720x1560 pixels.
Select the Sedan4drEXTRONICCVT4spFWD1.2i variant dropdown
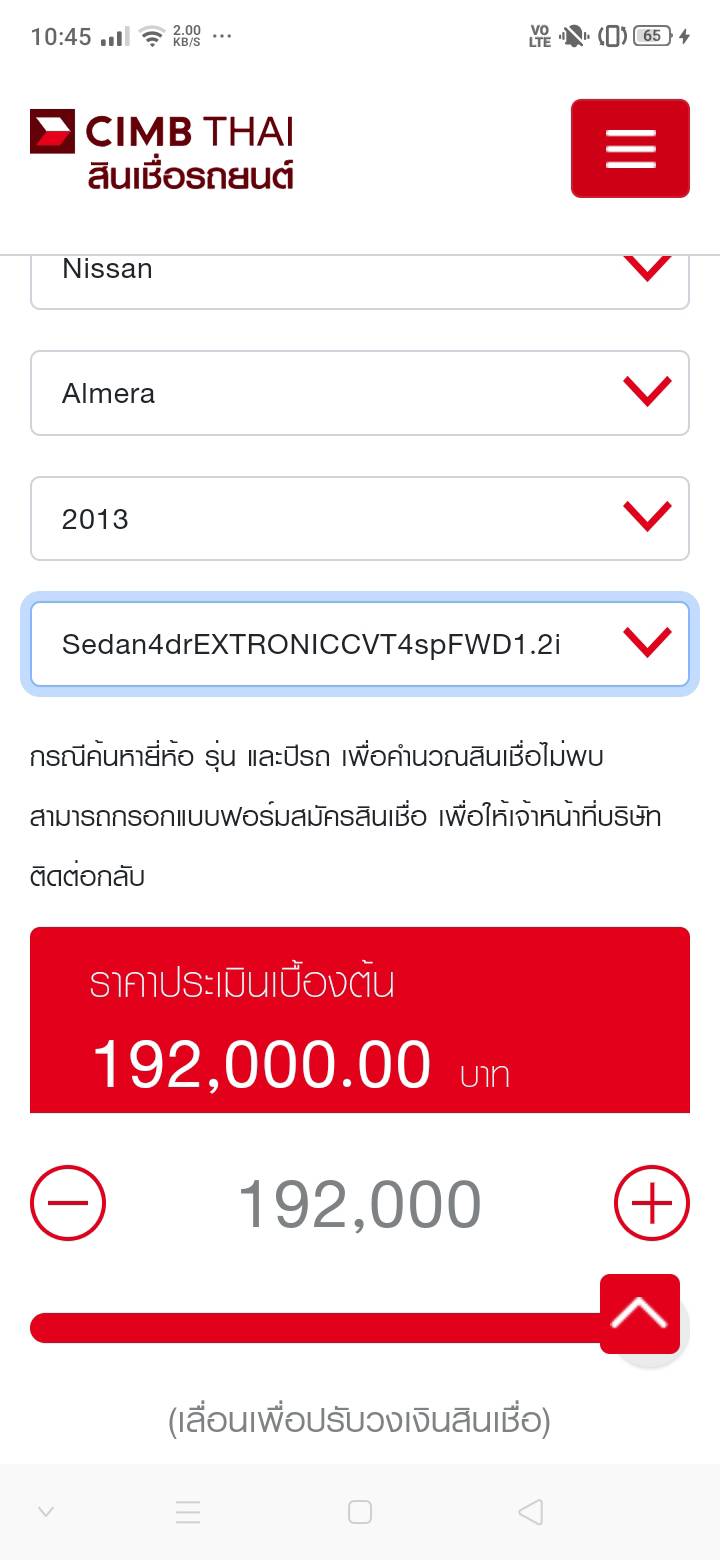click(359, 644)
